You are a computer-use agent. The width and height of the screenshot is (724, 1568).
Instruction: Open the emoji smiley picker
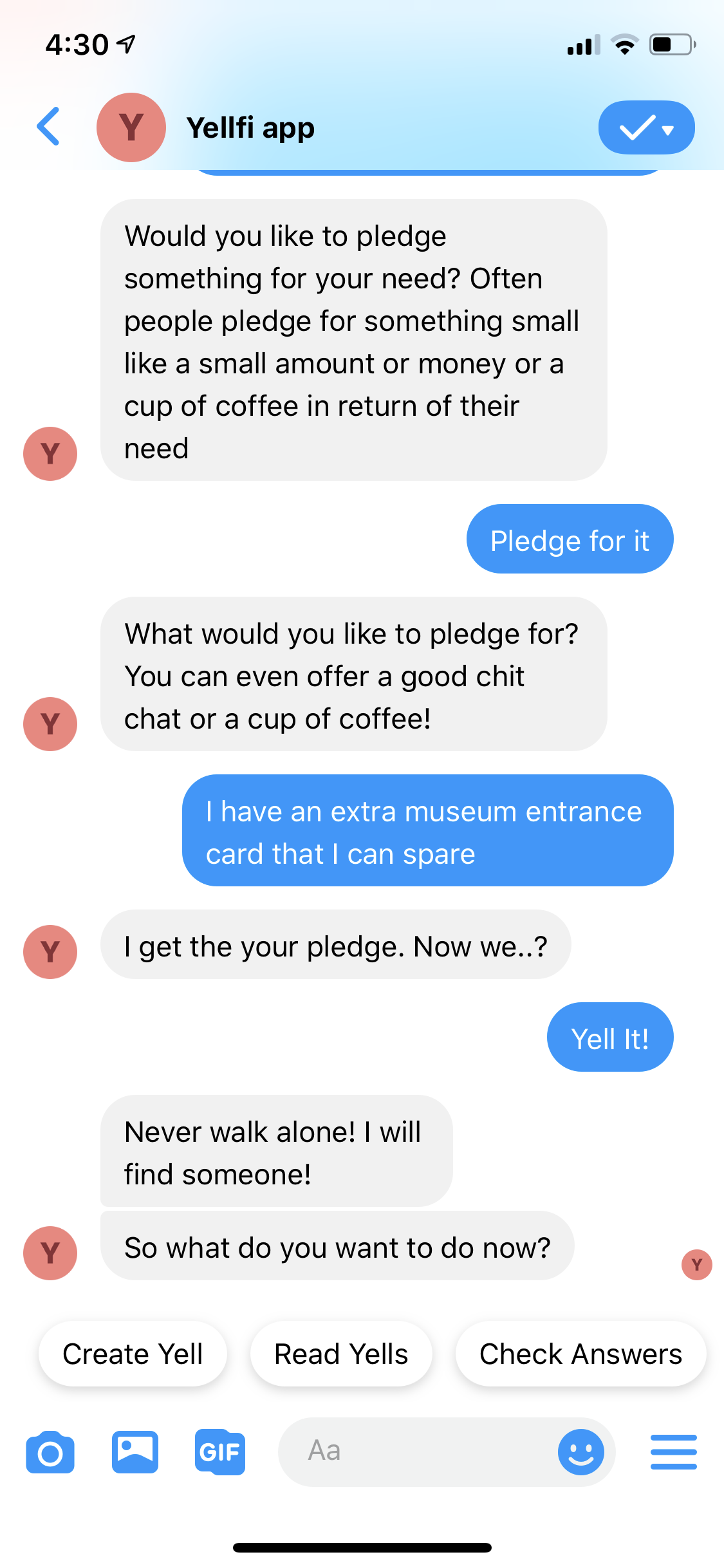(x=581, y=1452)
